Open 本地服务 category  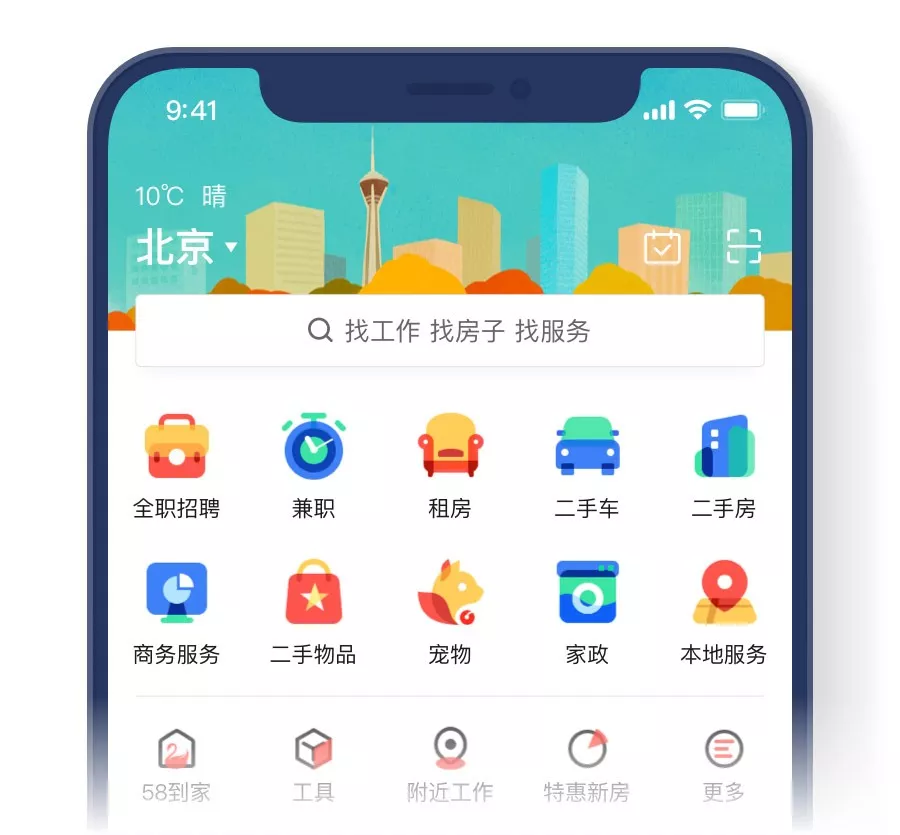pos(724,611)
